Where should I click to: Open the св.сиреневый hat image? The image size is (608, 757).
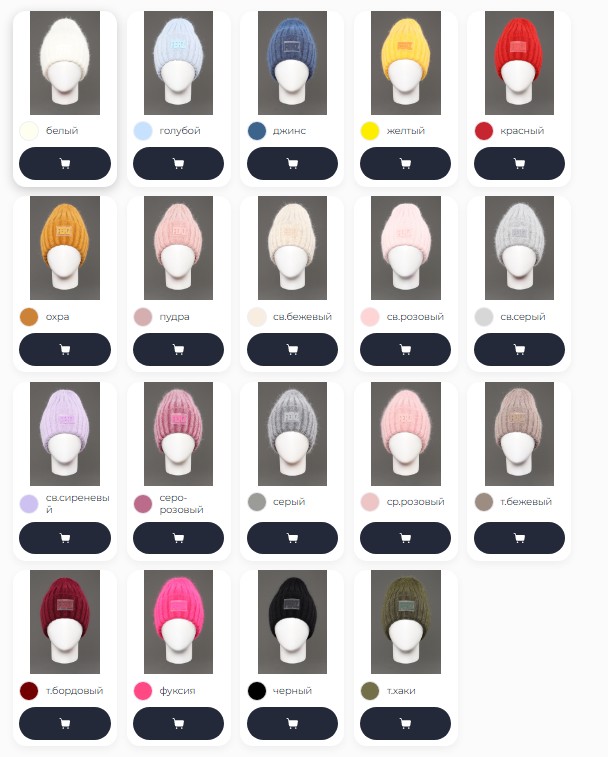65,433
